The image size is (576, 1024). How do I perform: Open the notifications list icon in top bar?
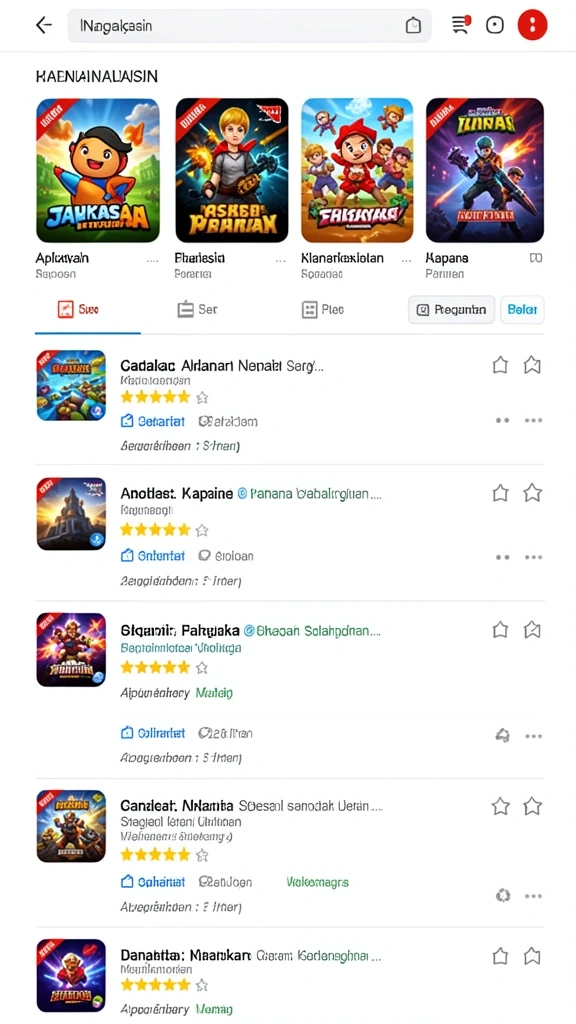[x=461, y=25]
